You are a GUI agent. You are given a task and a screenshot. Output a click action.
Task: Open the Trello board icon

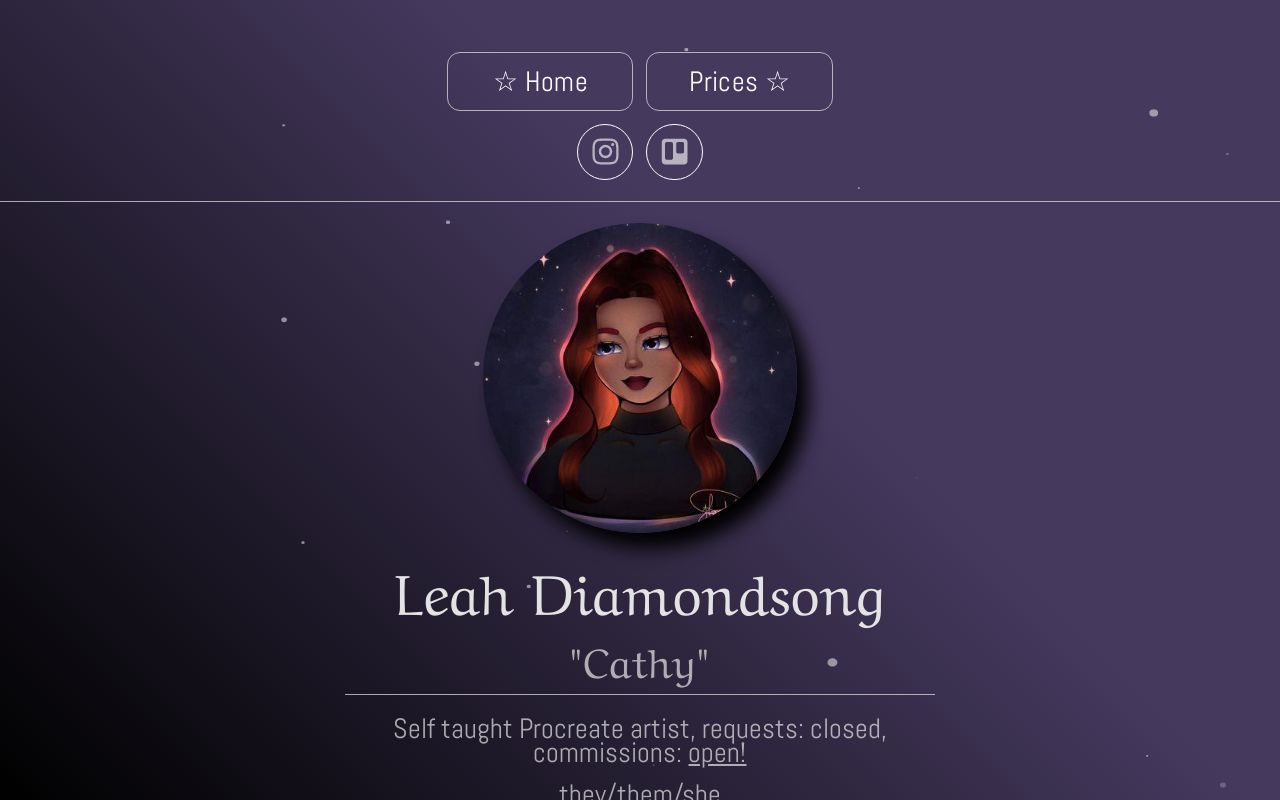[674, 152]
